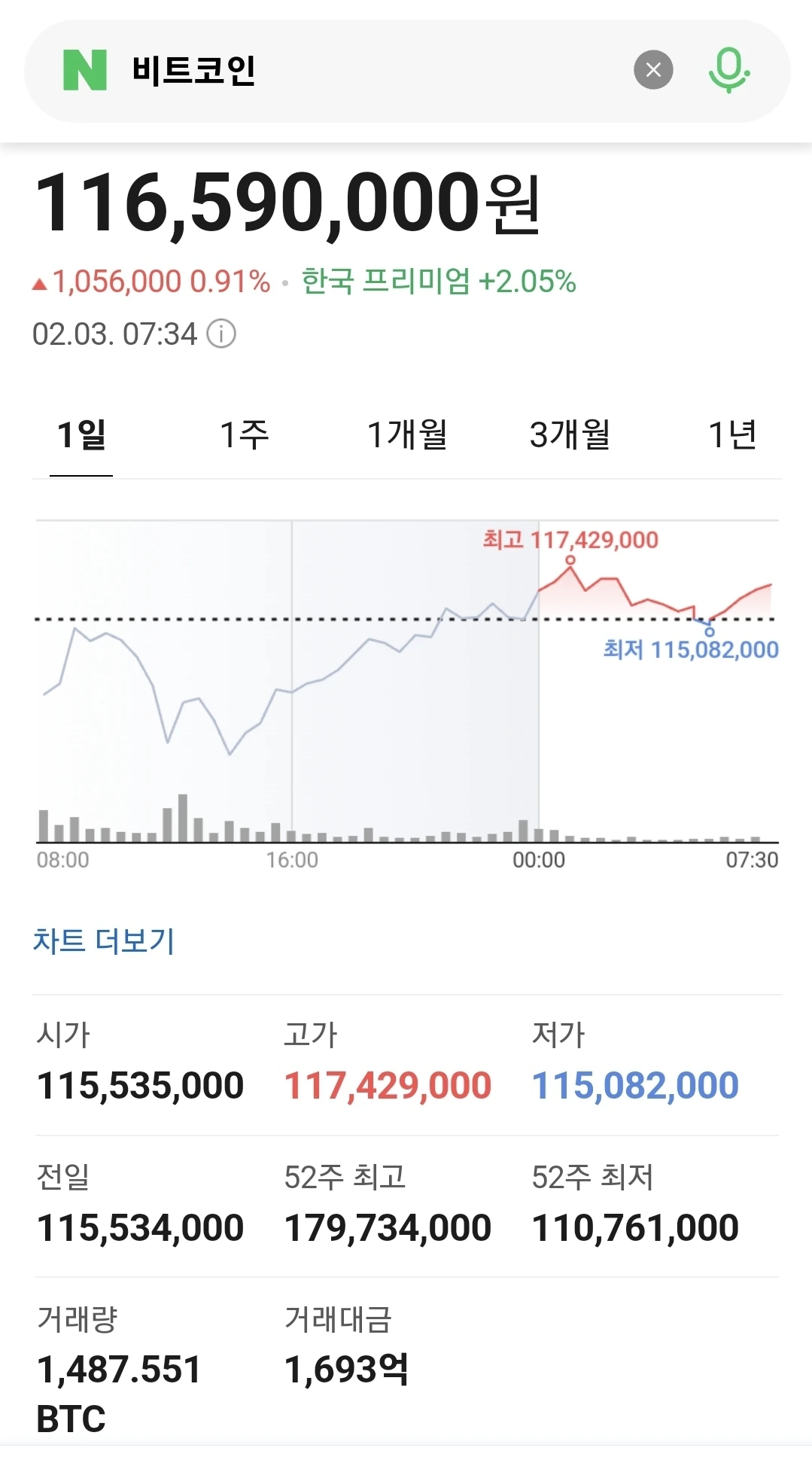The image size is (812, 1463).
Task: Start voice search with the microphone
Action: [x=728, y=70]
